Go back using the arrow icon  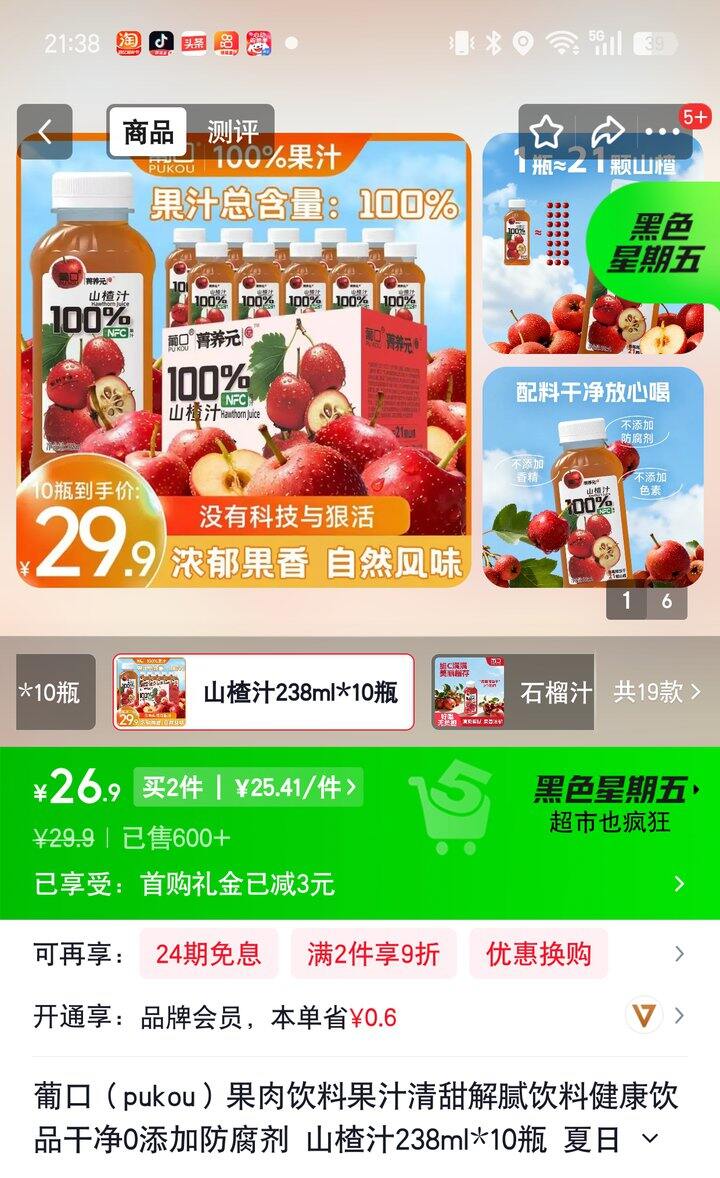(44, 132)
